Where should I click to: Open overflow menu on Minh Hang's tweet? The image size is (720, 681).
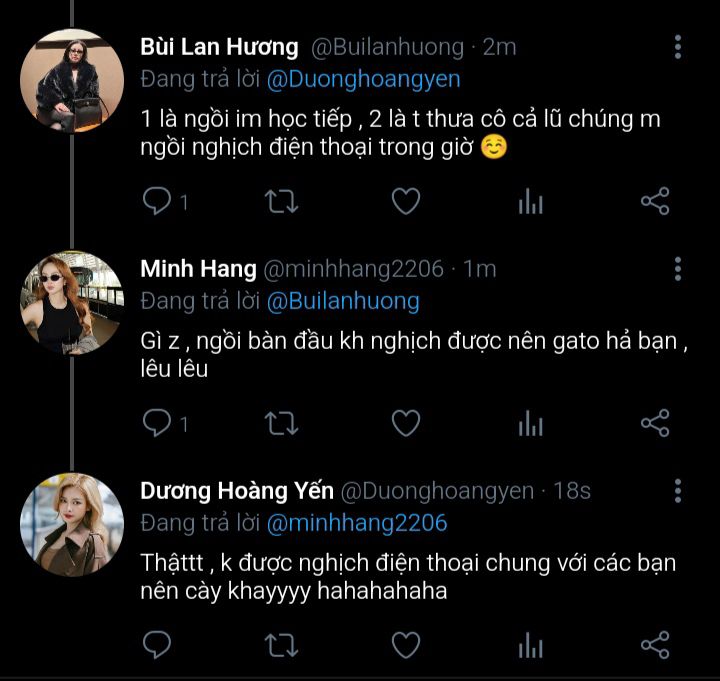point(678,269)
